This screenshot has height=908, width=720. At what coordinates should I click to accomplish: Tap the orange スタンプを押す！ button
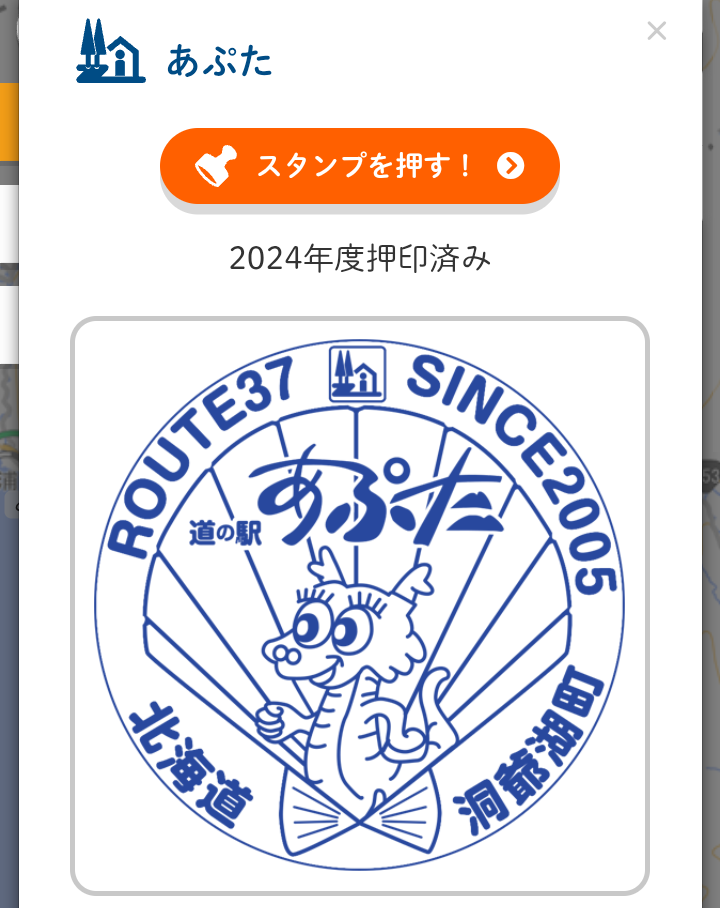click(360, 166)
